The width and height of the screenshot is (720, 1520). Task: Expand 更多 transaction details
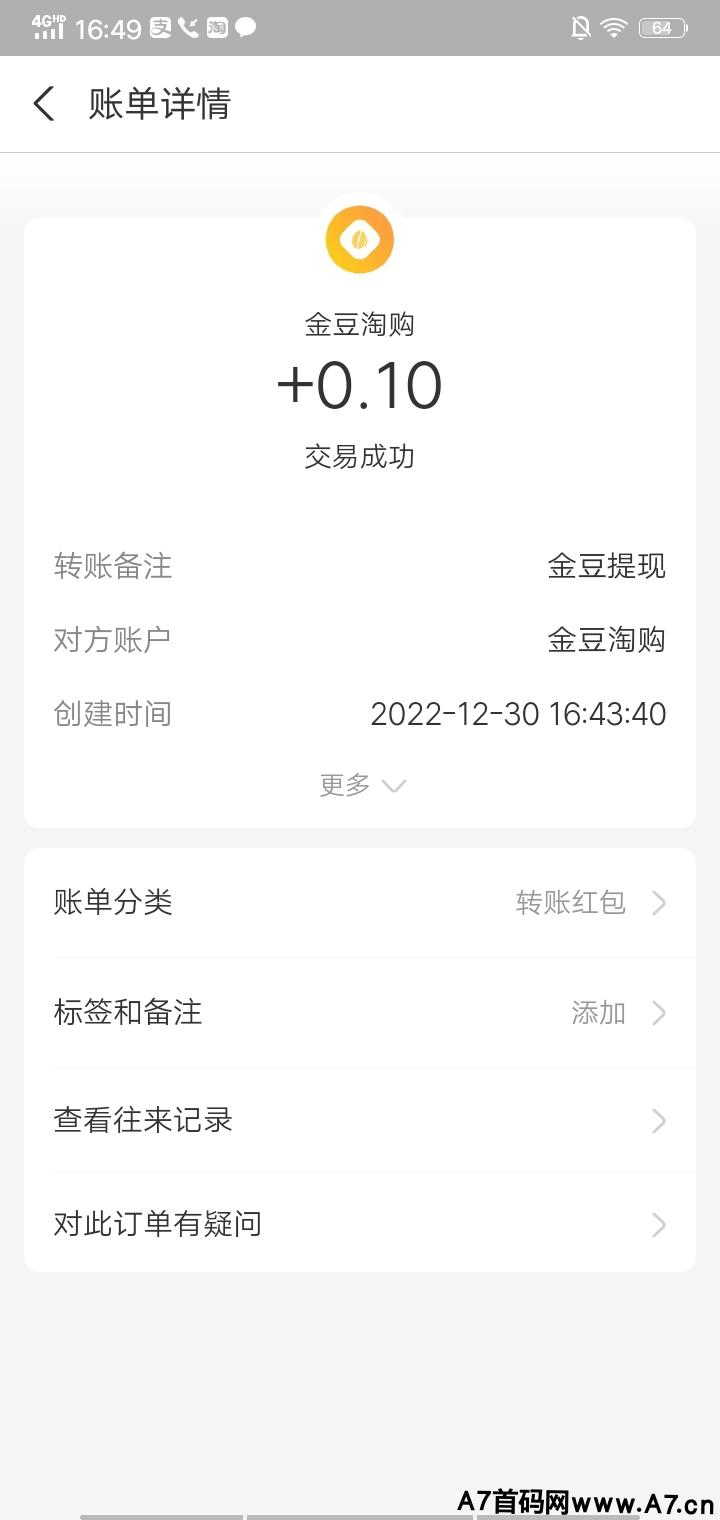coord(361,785)
